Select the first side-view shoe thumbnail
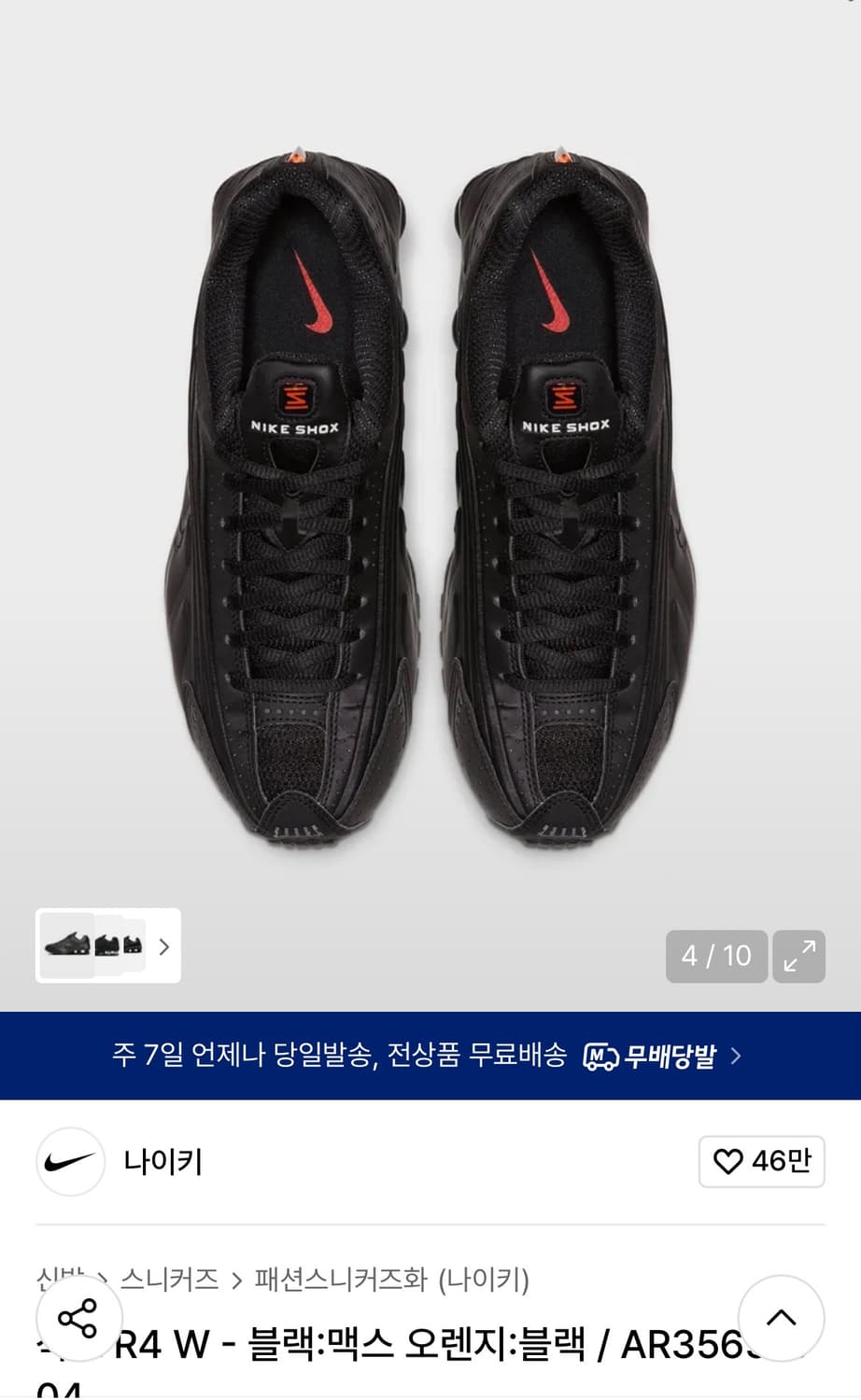Image resolution: width=861 pixels, height=1400 pixels. tap(67, 947)
